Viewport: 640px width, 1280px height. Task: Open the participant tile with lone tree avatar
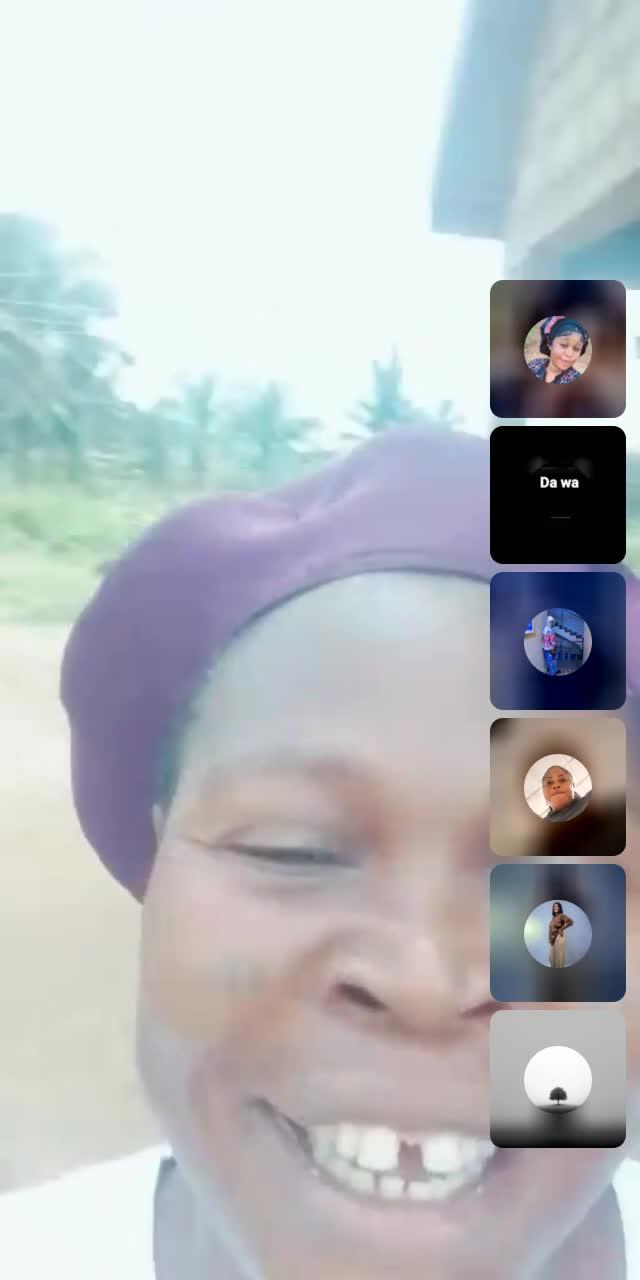[558, 1079]
